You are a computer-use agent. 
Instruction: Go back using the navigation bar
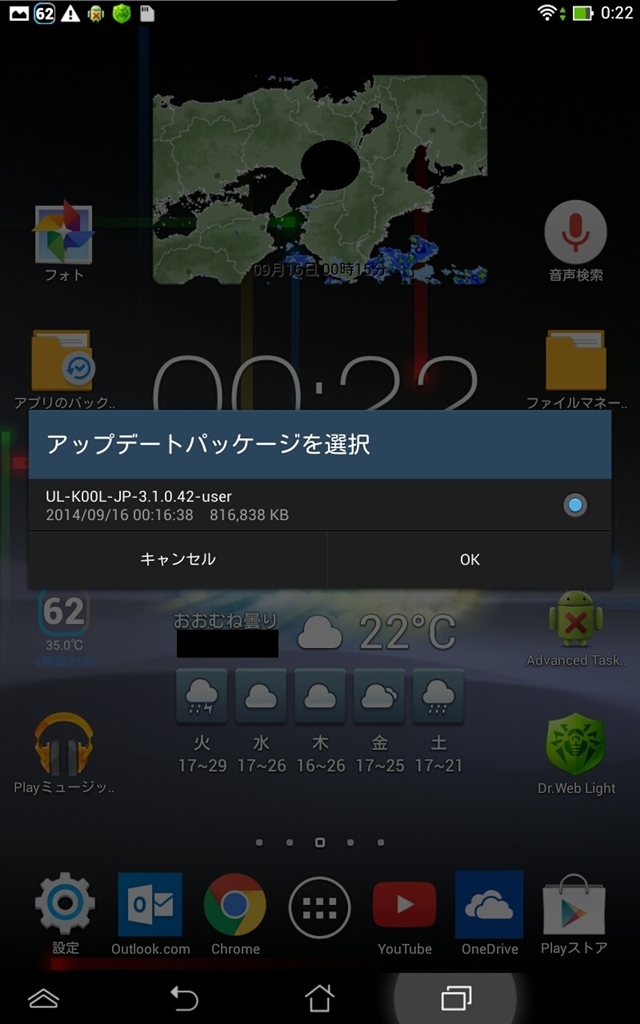point(184,997)
